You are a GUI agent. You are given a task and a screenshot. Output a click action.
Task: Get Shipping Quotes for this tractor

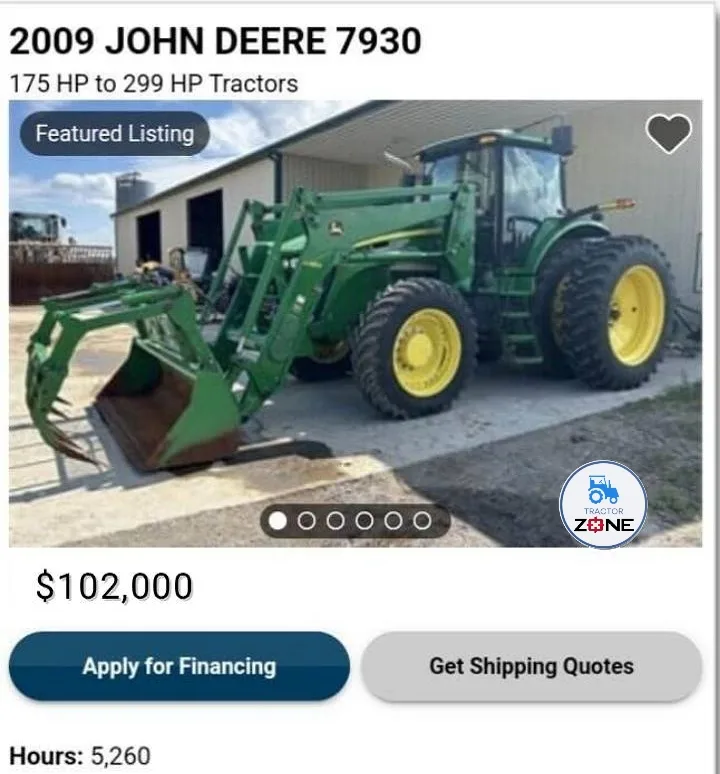(x=531, y=666)
